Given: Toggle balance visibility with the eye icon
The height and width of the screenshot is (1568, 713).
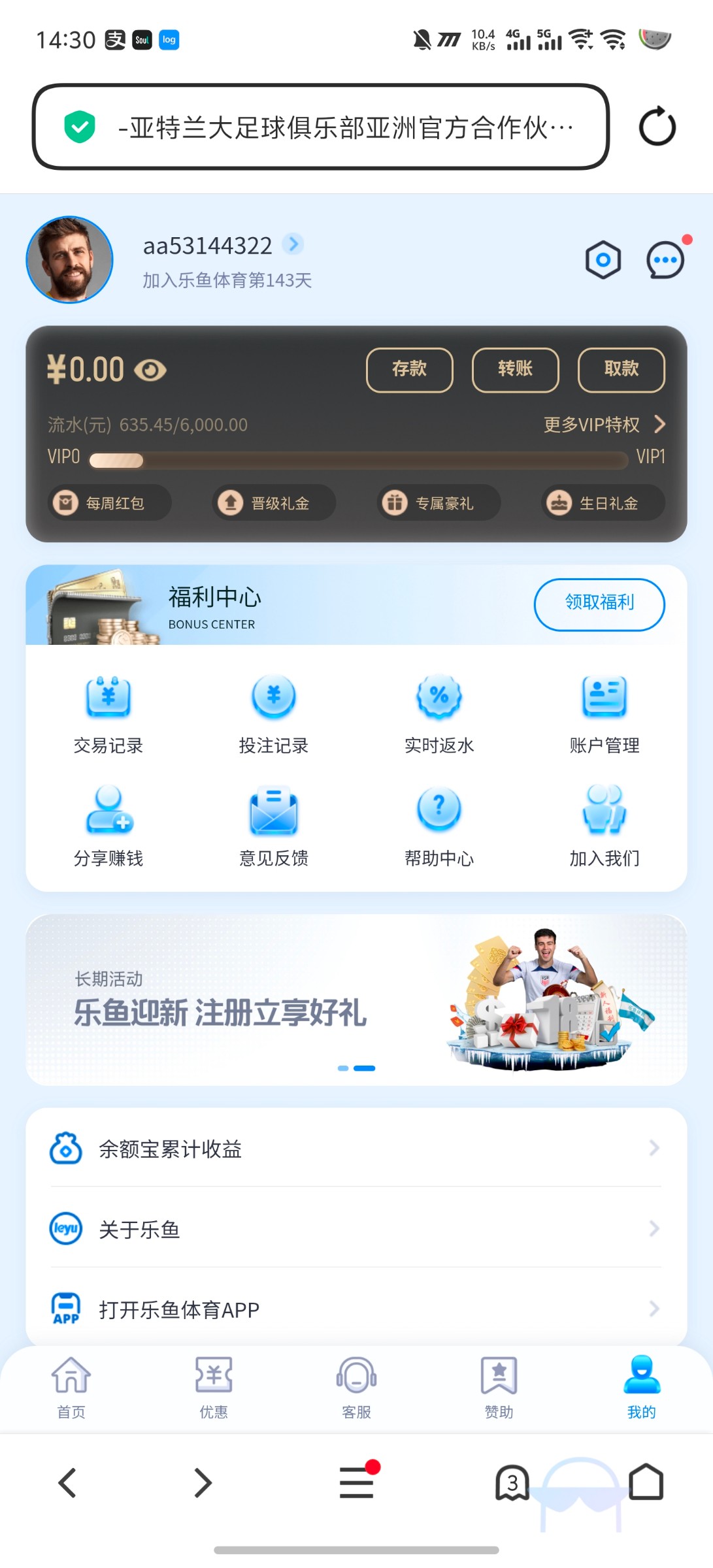Looking at the screenshot, I should pyautogui.click(x=150, y=370).
